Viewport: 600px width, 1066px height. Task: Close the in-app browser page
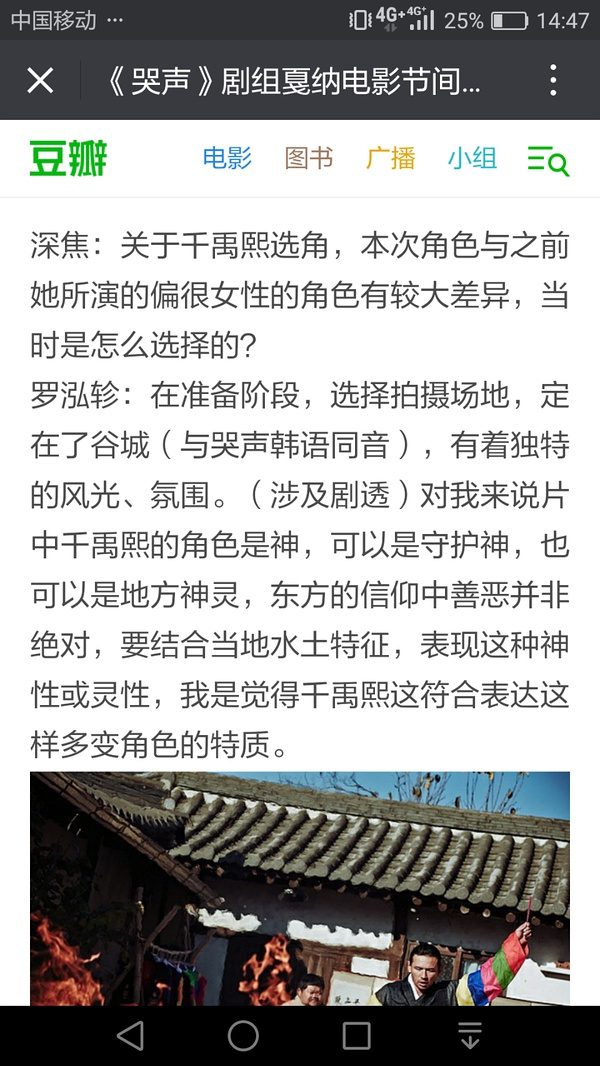40,80
